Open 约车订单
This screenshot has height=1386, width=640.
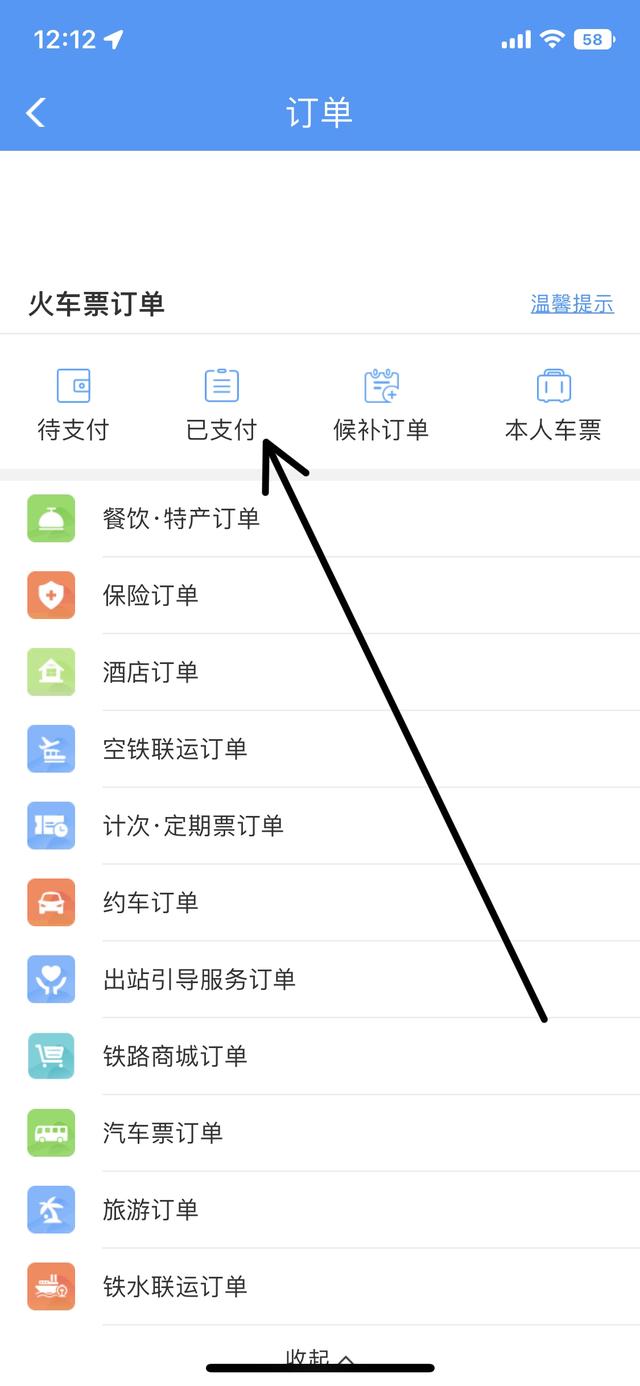click(150, 902)
